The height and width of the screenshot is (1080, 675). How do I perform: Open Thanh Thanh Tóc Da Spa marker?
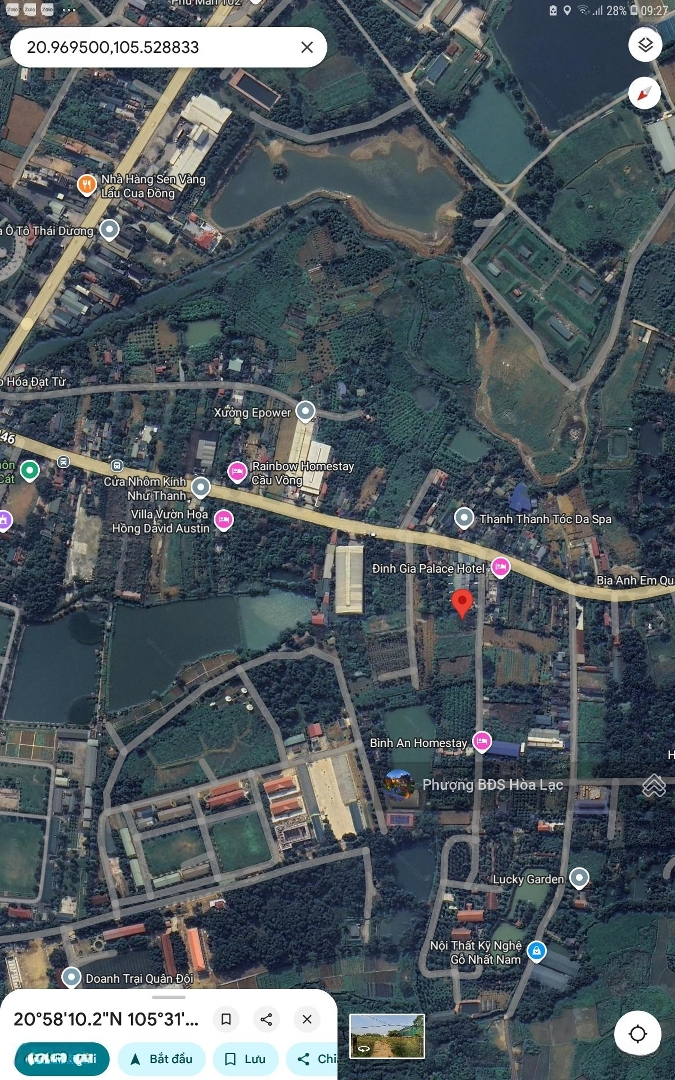pyautogui.click(x=464, y=518)
